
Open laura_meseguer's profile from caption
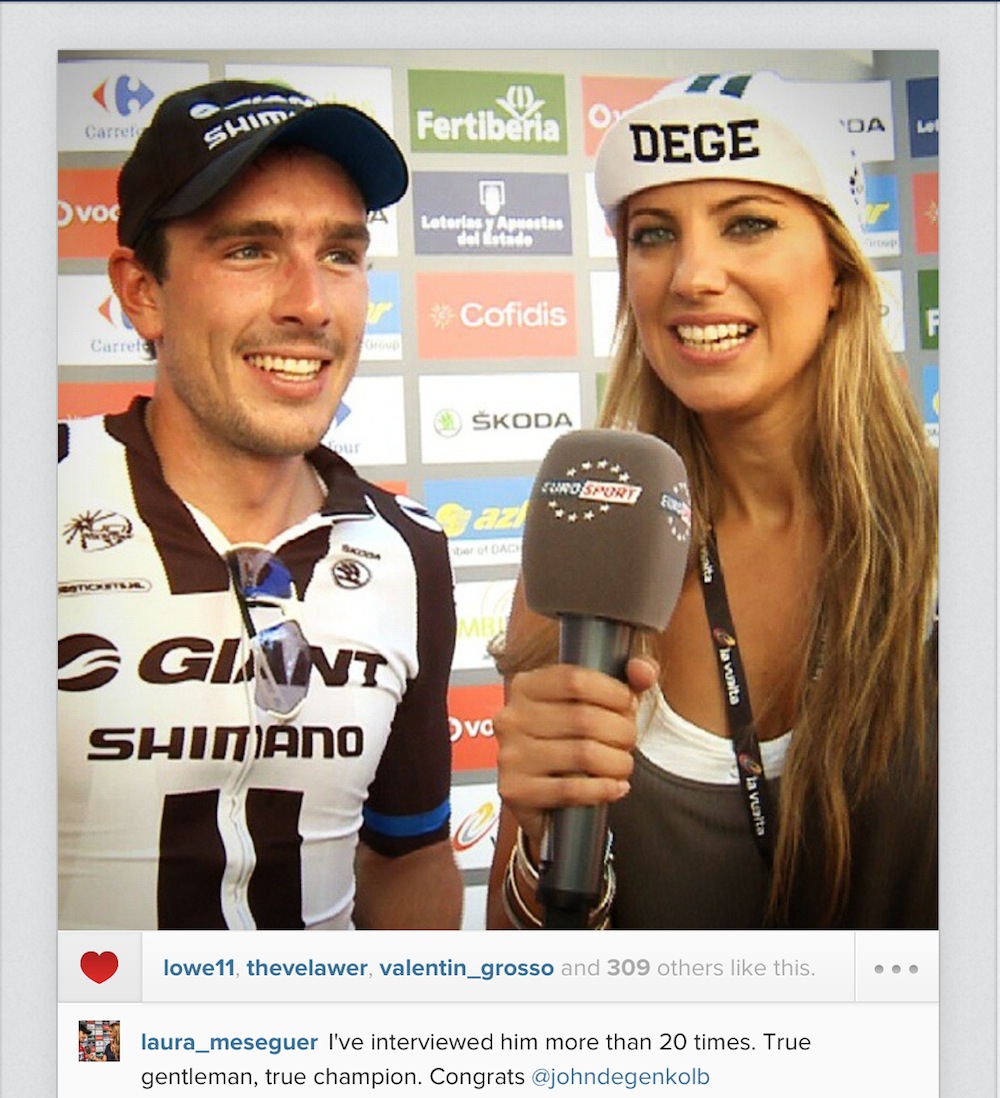coord(229,1042)
